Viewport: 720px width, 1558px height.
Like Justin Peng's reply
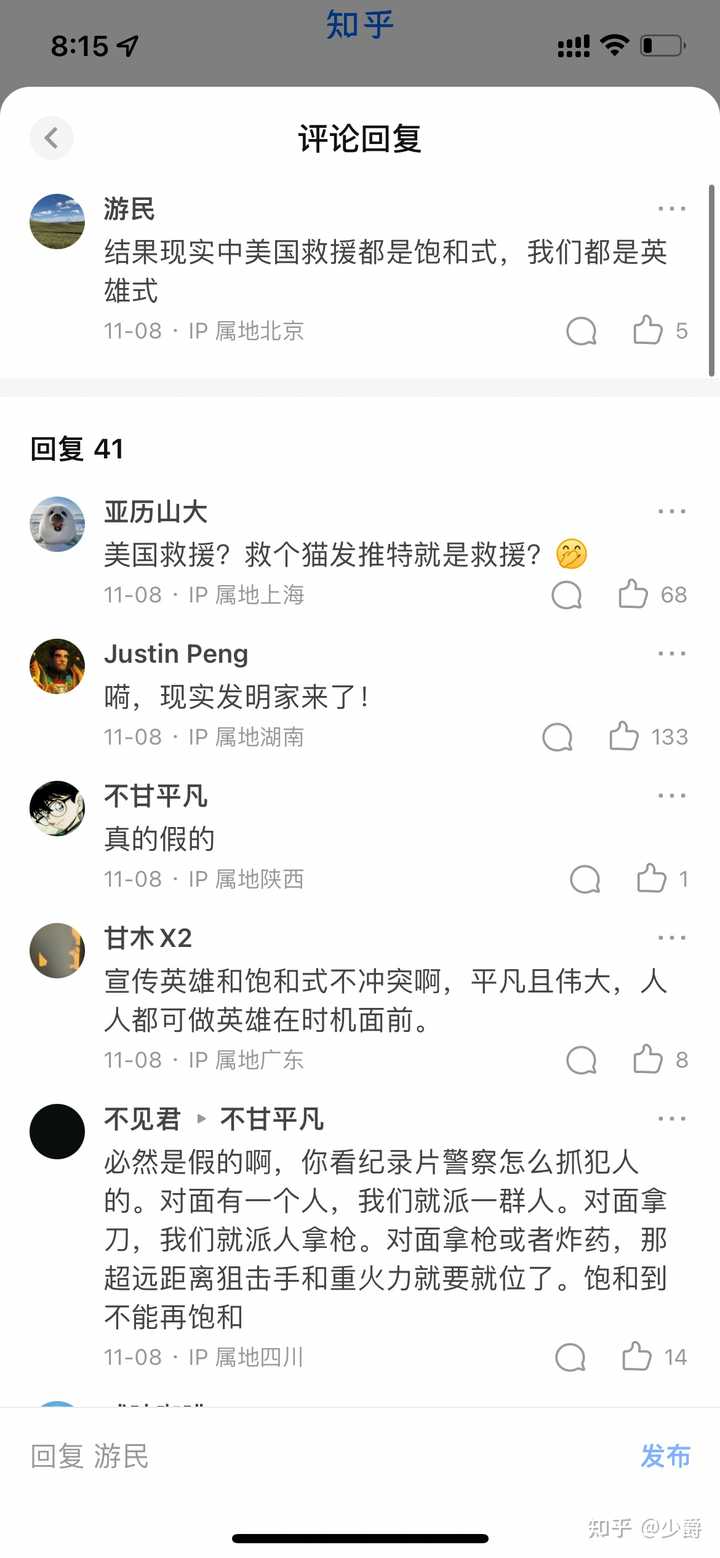(x=624, y=737)
